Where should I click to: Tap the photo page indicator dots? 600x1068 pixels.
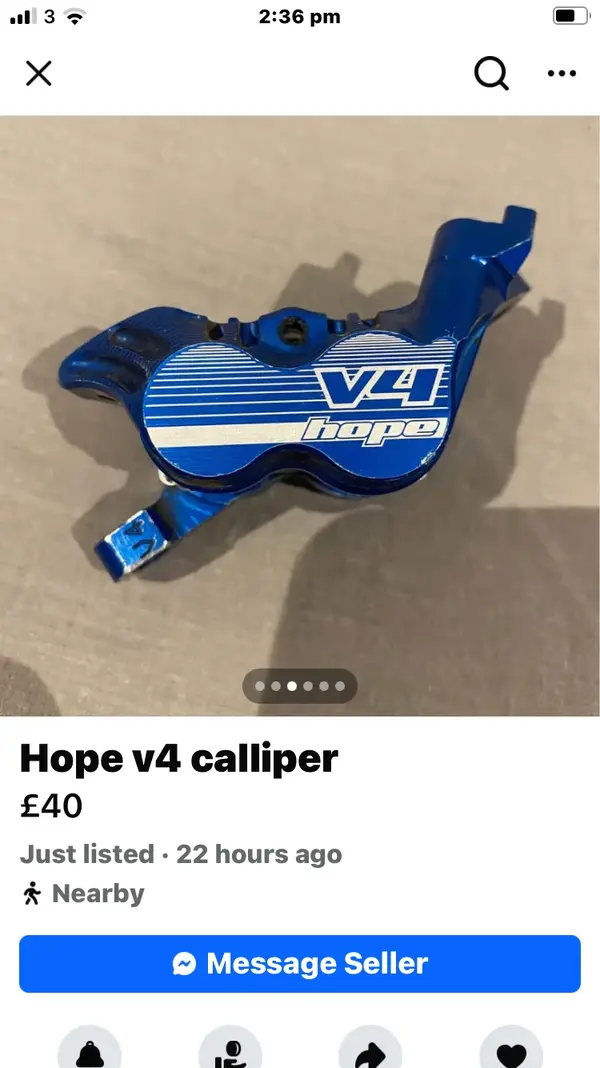(x=300, y=686)
